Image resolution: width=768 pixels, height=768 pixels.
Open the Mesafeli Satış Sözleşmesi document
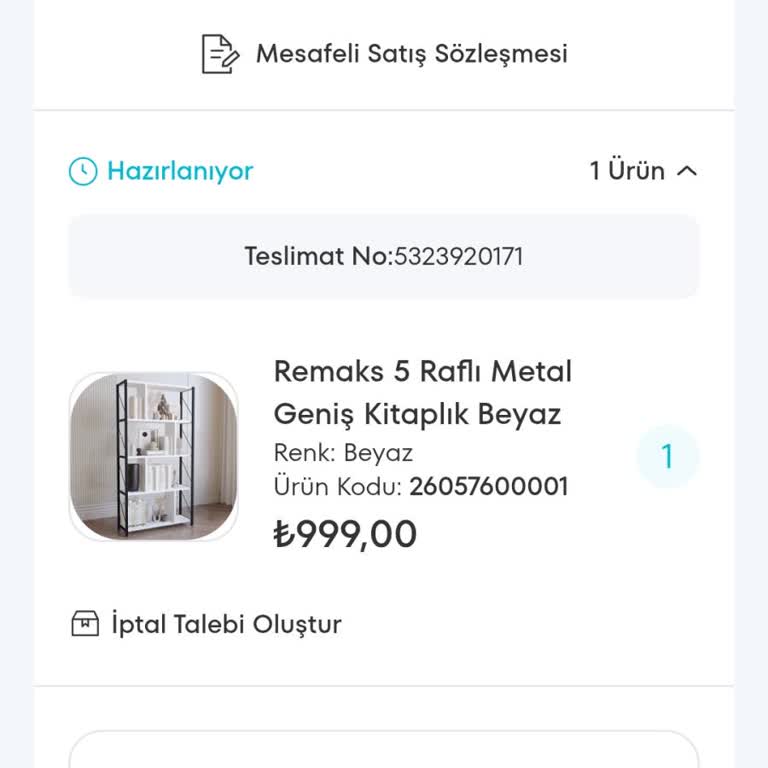tap(384, 53)
